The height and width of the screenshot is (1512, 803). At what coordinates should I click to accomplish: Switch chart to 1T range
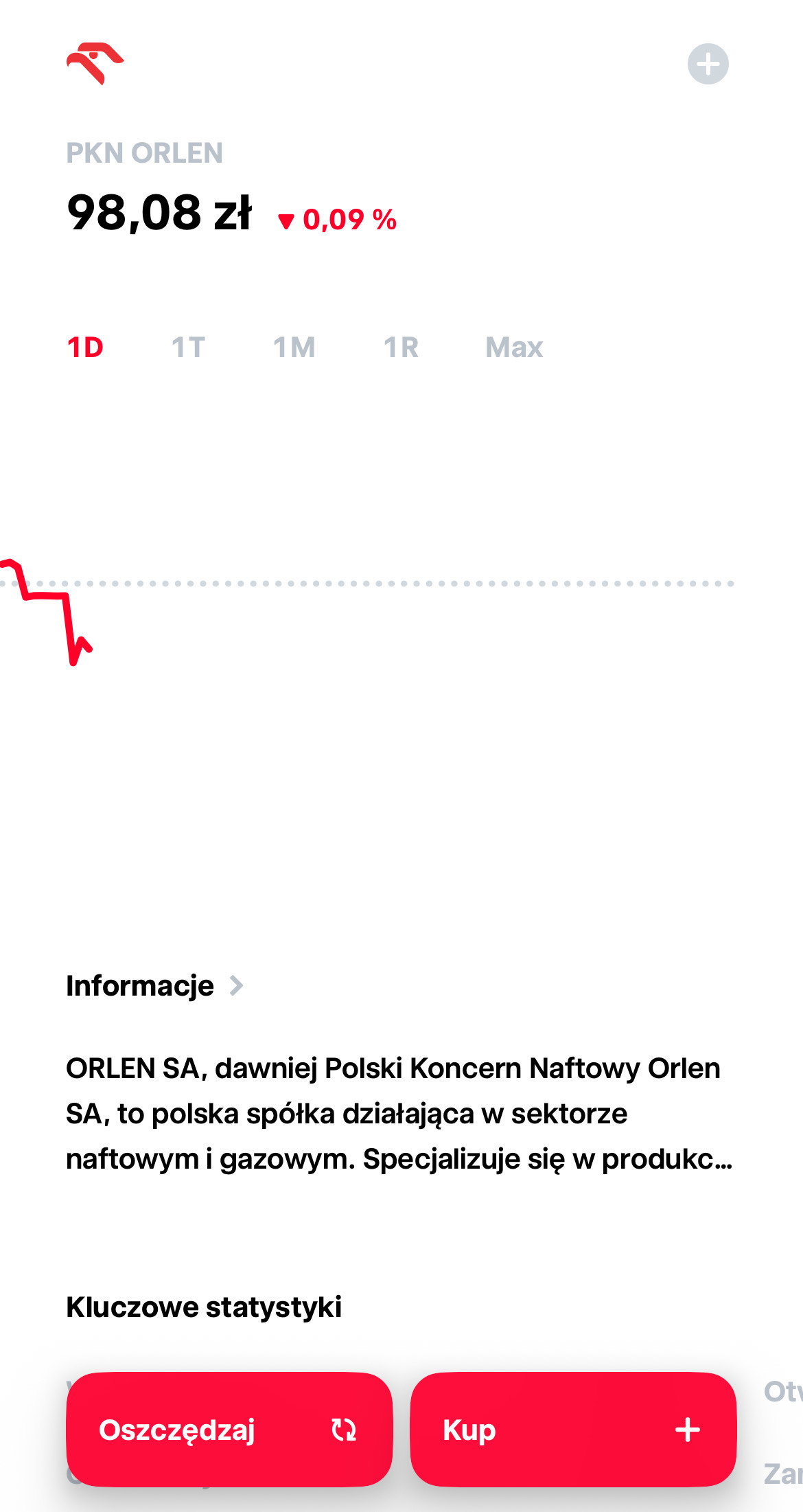pos(188,347)
